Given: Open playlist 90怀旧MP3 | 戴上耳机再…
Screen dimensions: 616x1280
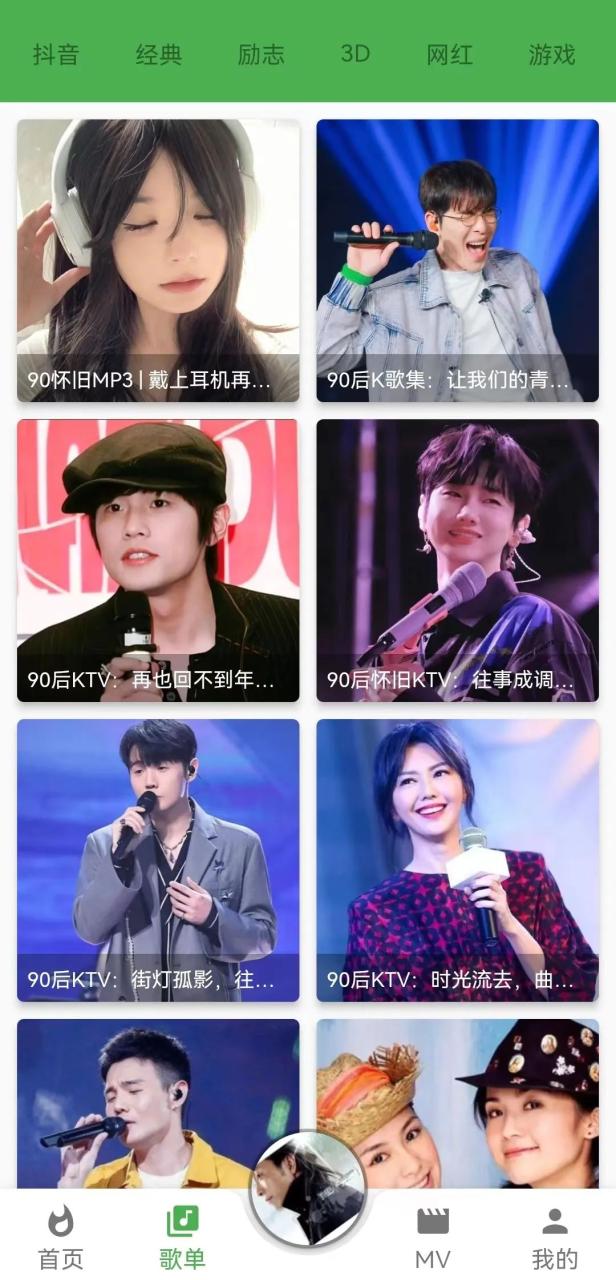Looking at the screenshot, I should [x=158, y=261].
